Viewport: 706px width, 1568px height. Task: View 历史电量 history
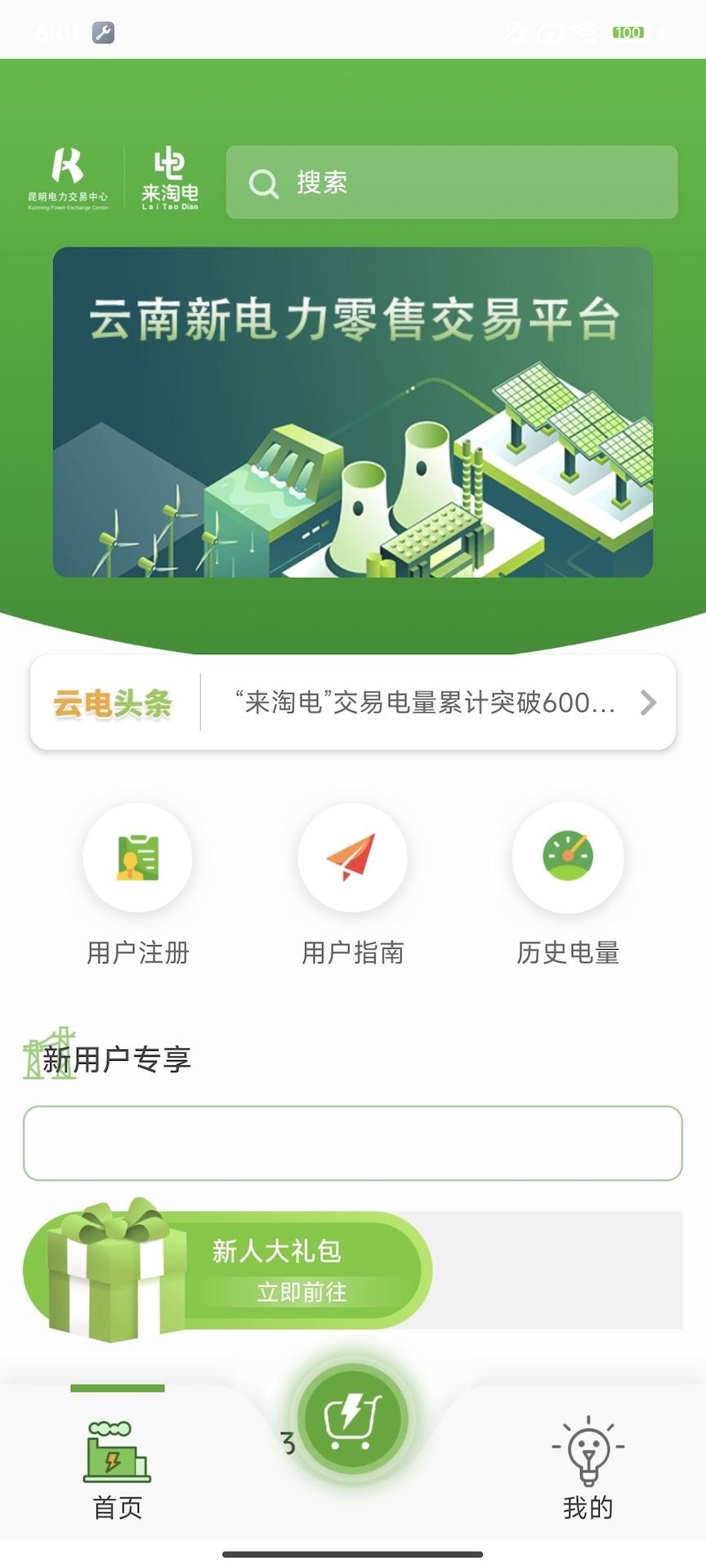coord(568,857)
